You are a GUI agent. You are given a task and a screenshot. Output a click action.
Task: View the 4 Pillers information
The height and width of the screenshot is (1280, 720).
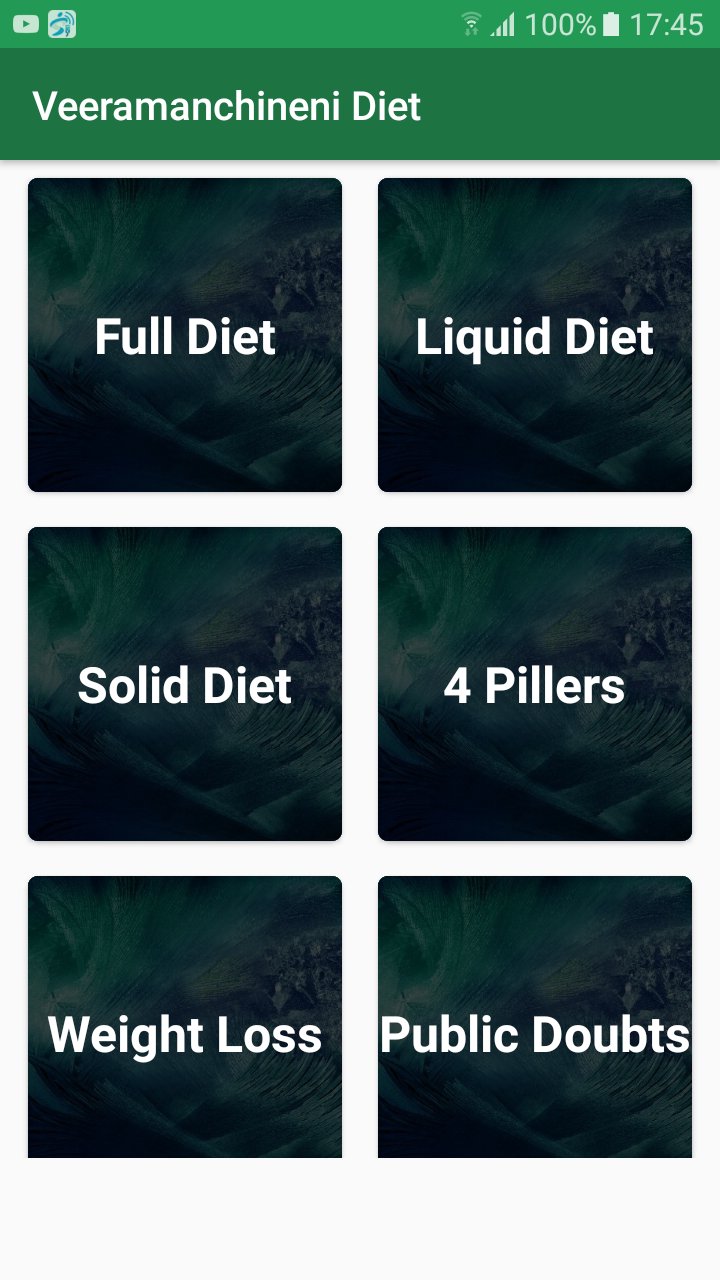[x=534, y=685]
